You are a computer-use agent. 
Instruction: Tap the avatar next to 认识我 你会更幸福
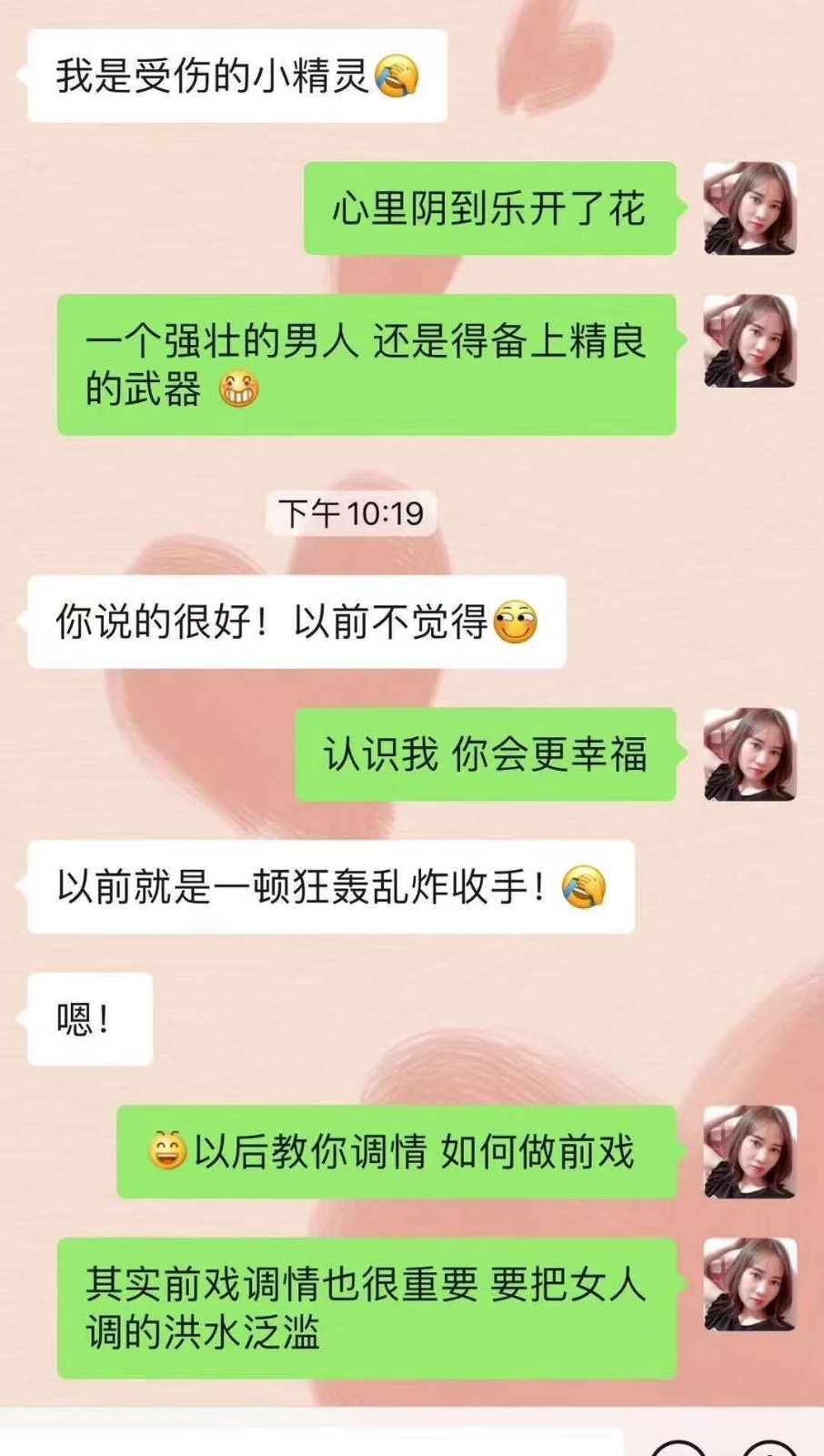[750, 754]
